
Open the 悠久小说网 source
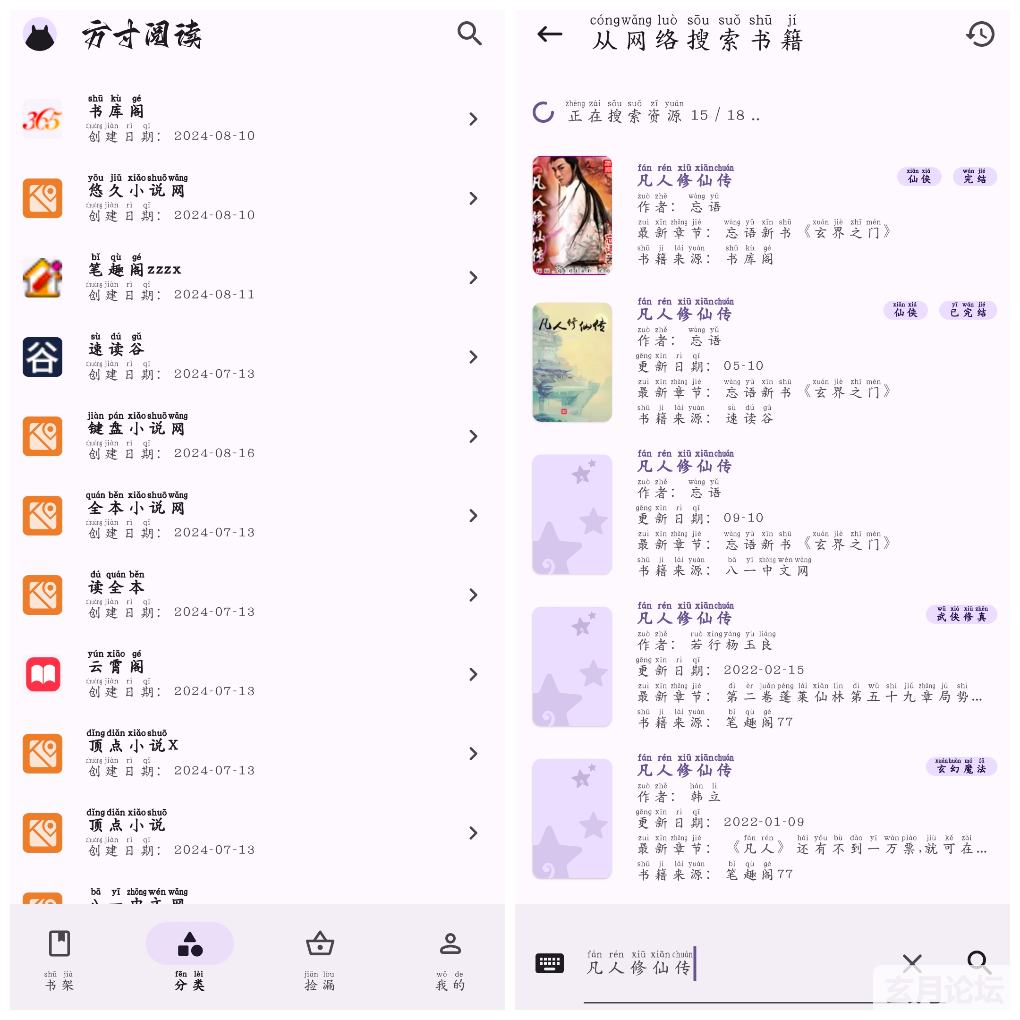[x=250, y=199]
